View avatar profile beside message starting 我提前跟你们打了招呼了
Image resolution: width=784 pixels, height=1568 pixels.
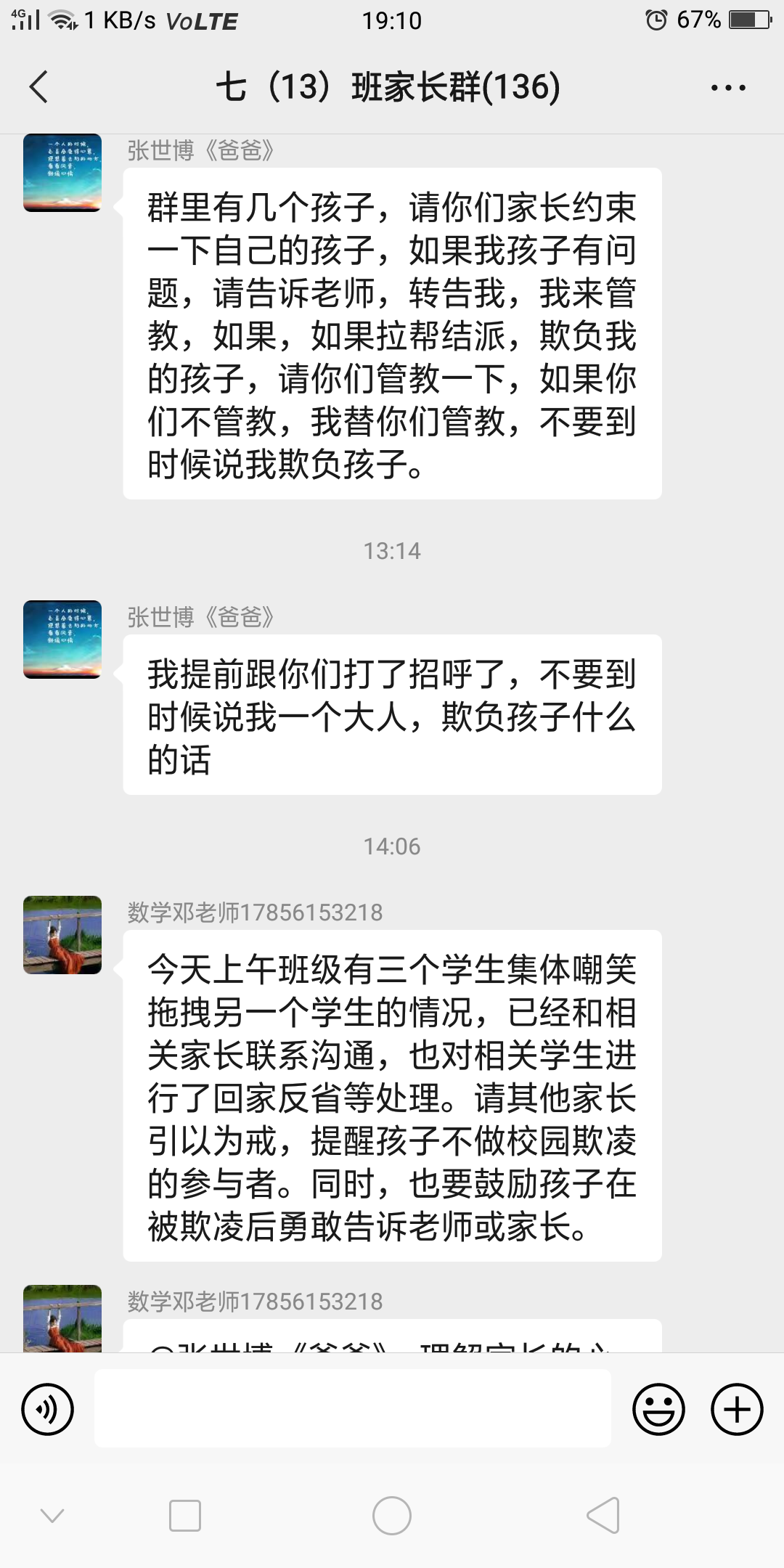(x=62, y=640)
